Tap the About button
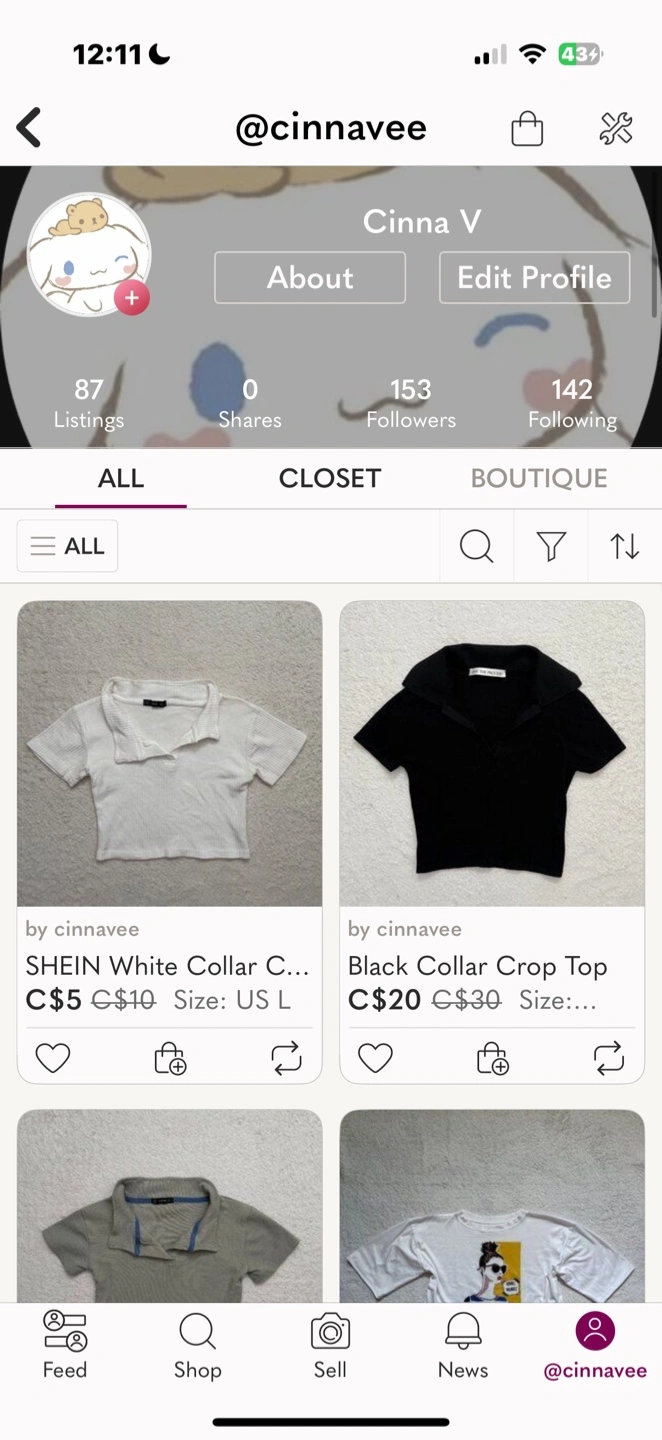Screen dimensions: 662x1440 point(310,277)
